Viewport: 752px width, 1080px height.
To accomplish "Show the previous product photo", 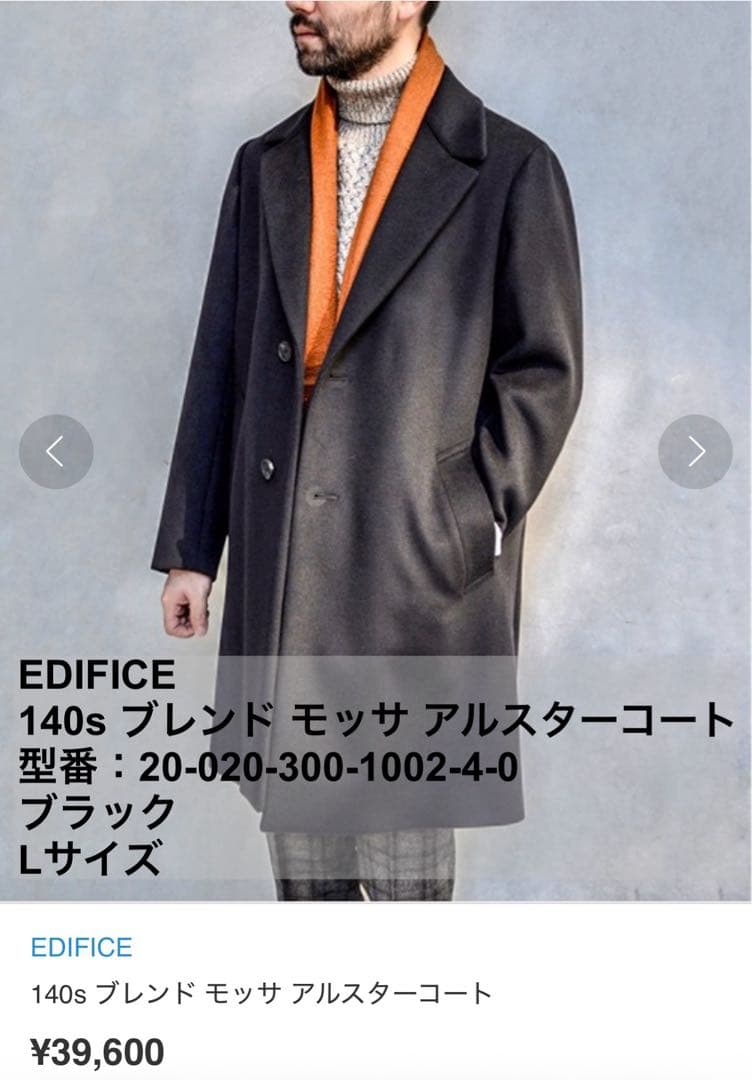I will [x=56, y=452].
